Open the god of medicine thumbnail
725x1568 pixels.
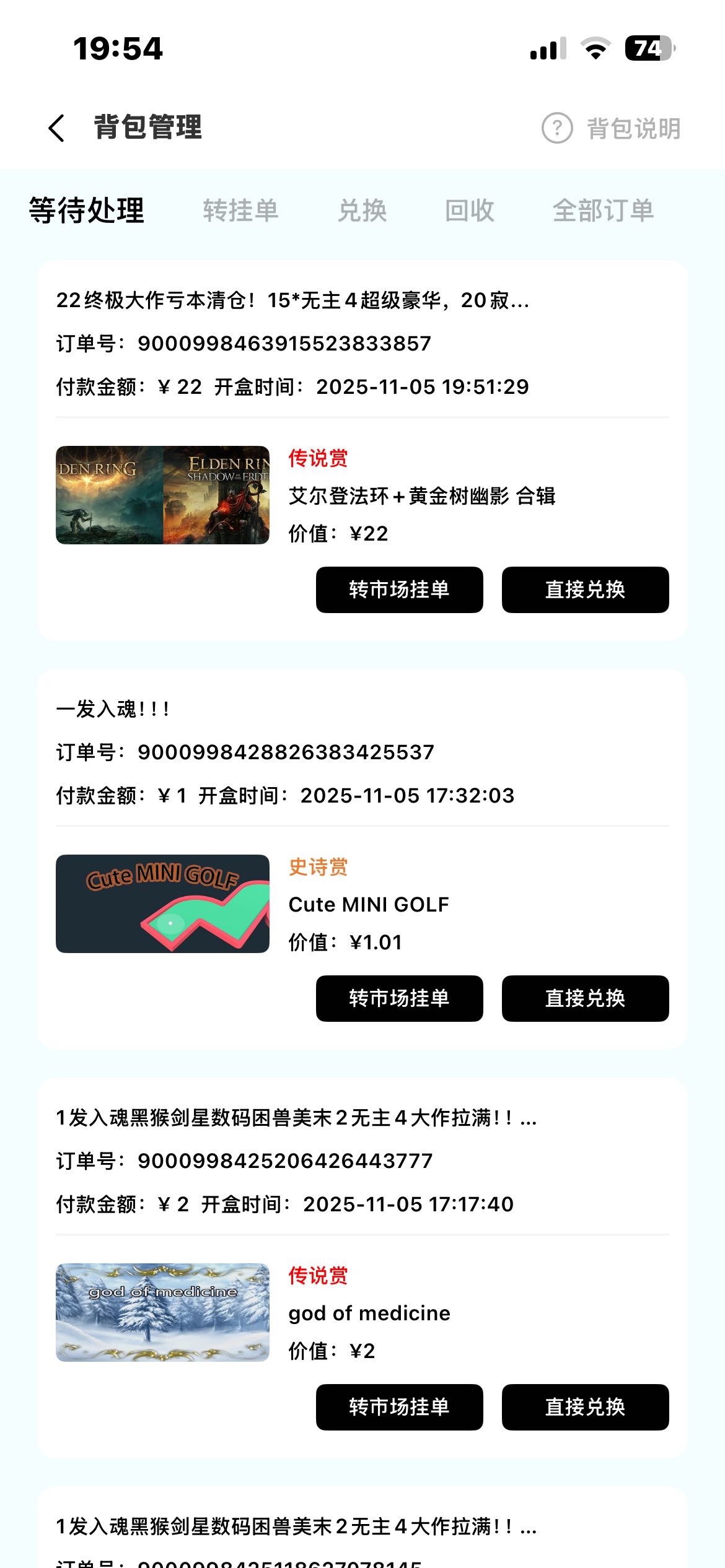pyautogui.click(x=162, y=1312)
